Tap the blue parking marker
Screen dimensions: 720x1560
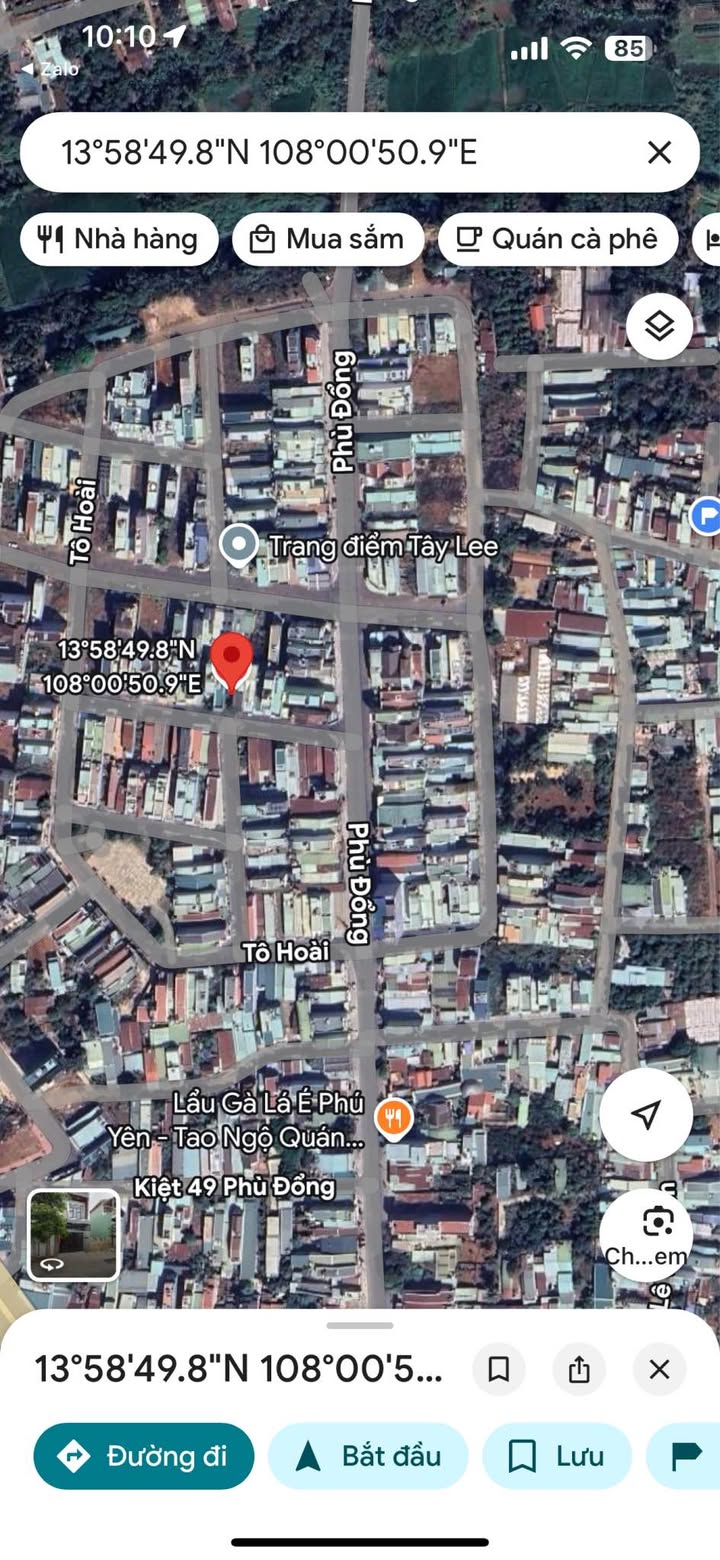[x=706, y=516]
